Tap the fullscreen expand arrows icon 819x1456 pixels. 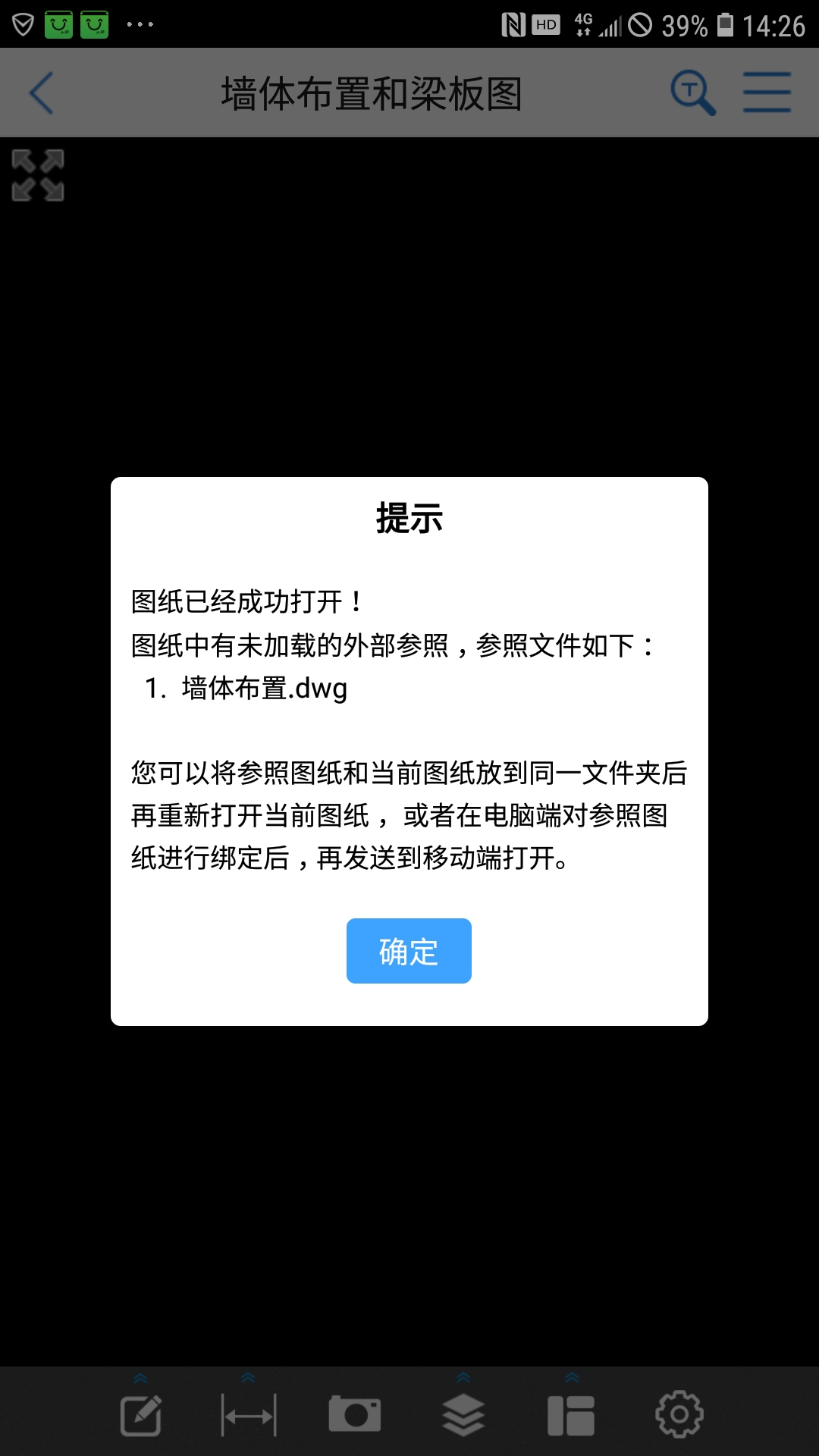coord(38,175)
